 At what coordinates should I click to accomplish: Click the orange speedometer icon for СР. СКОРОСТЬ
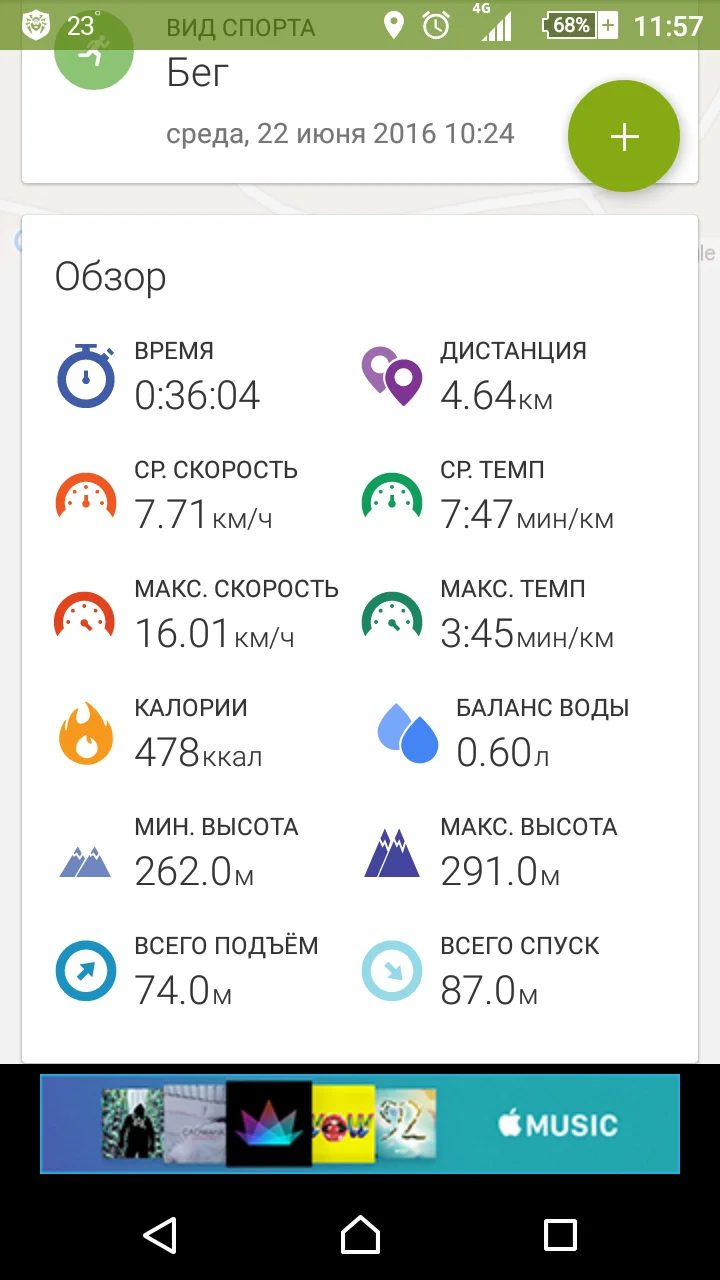(x=86, y=495)
